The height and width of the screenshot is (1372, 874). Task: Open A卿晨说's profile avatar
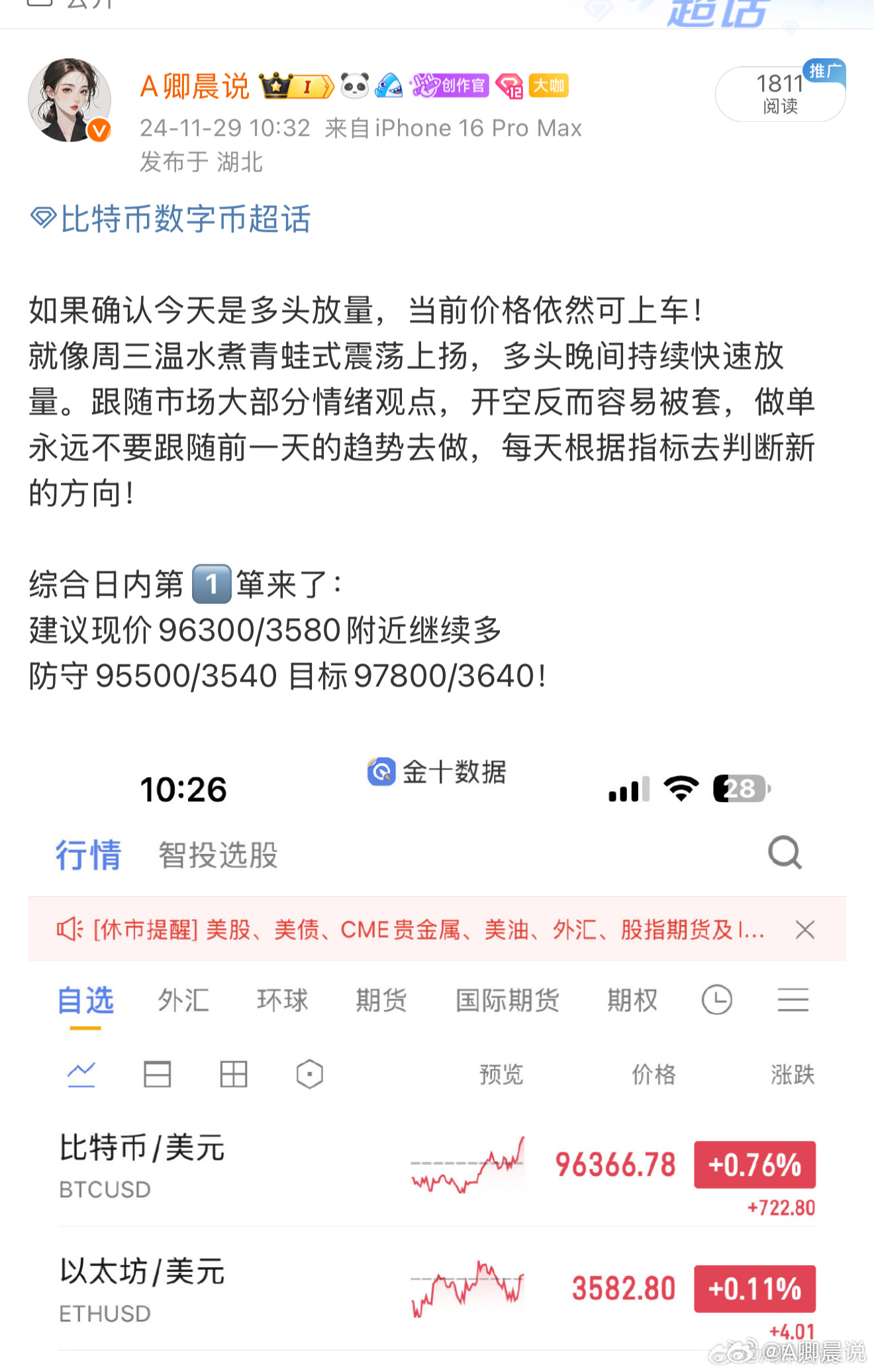coord(69,100)
